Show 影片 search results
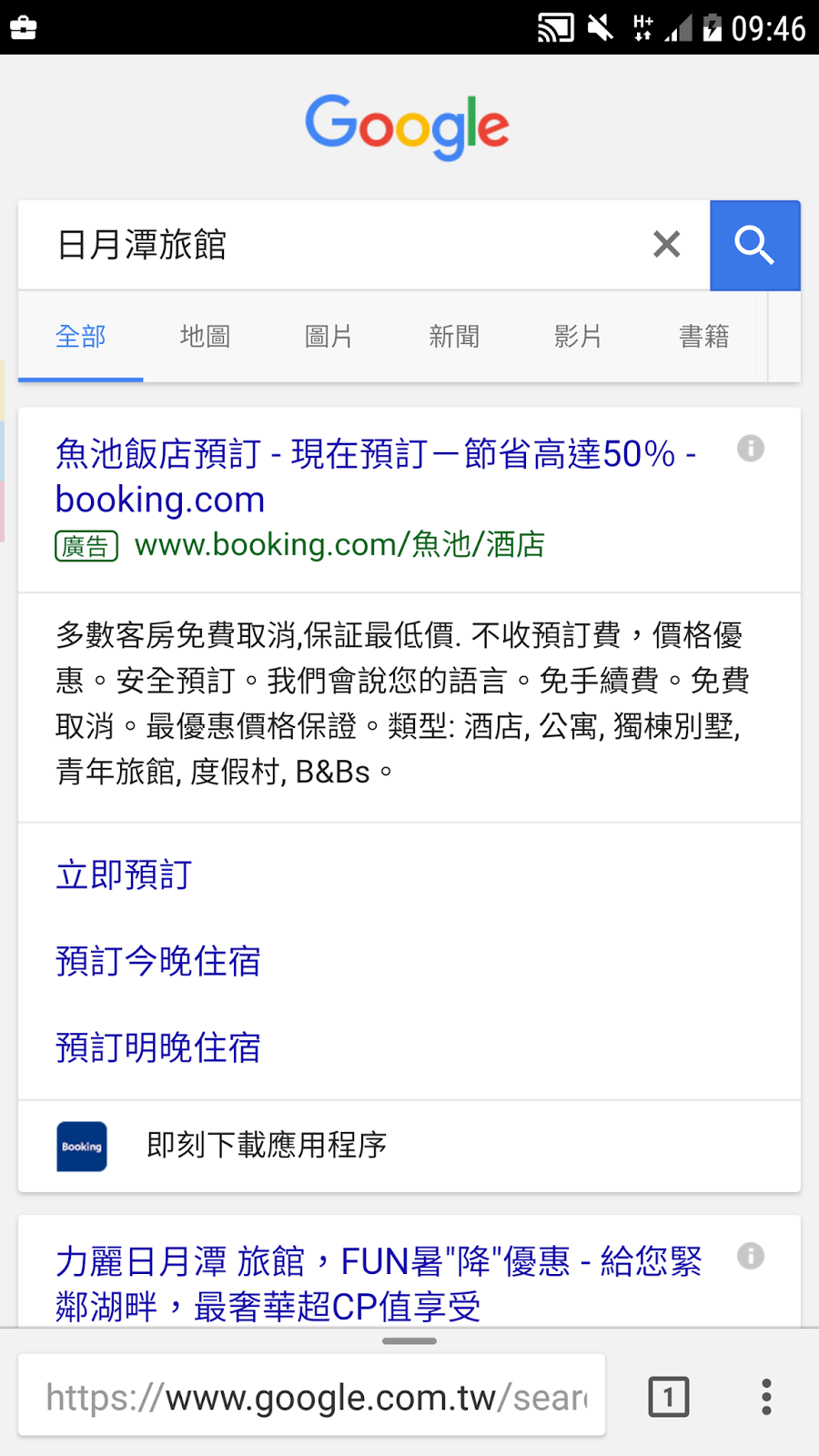The width and height of the screenshot is (819, 1456). coord(579,337)
